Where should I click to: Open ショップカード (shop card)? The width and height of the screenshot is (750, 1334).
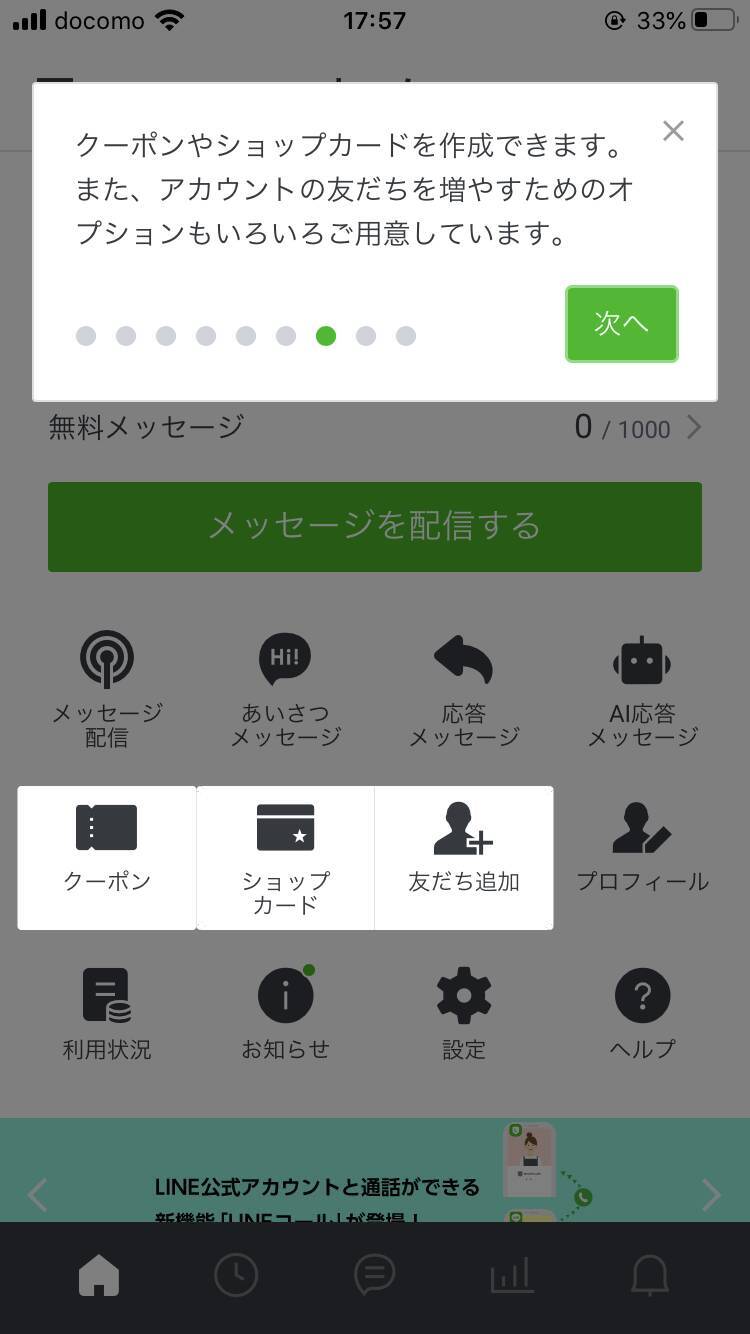coord(285,857)
